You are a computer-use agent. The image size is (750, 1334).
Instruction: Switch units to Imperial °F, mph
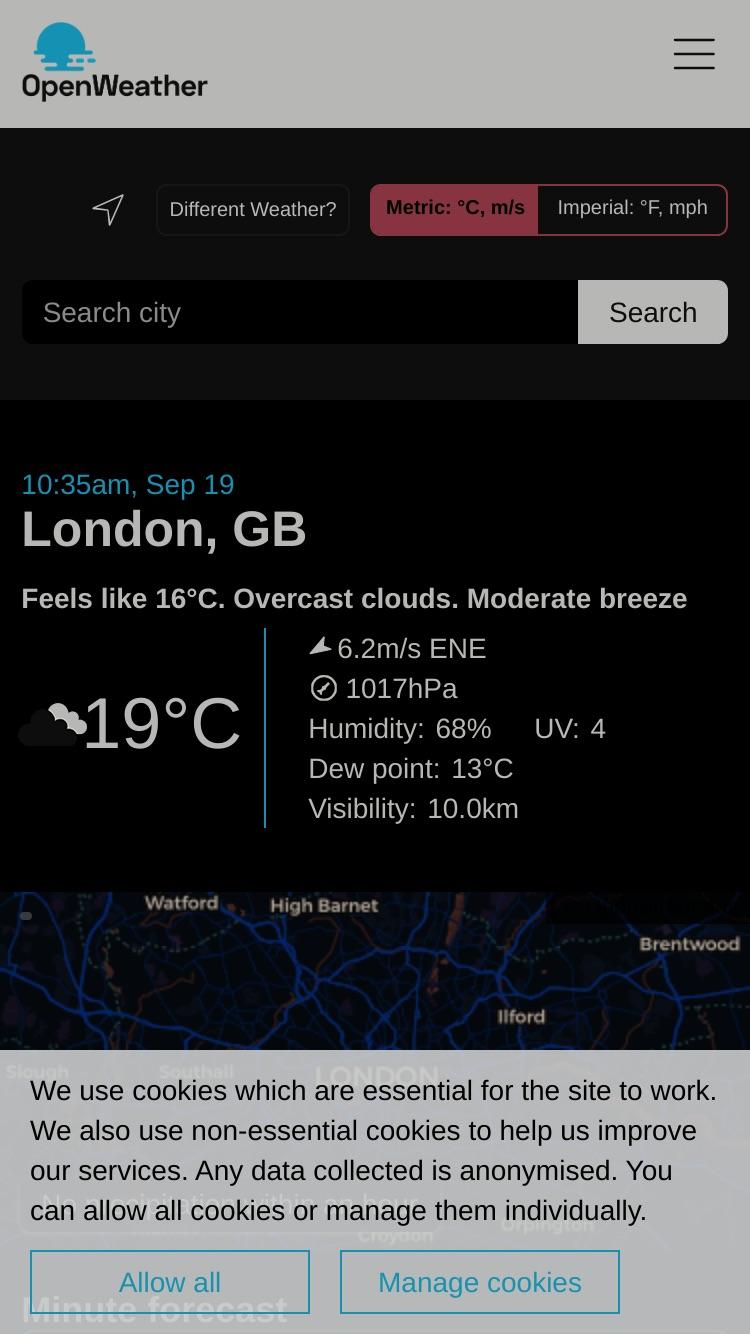(632, 209)
